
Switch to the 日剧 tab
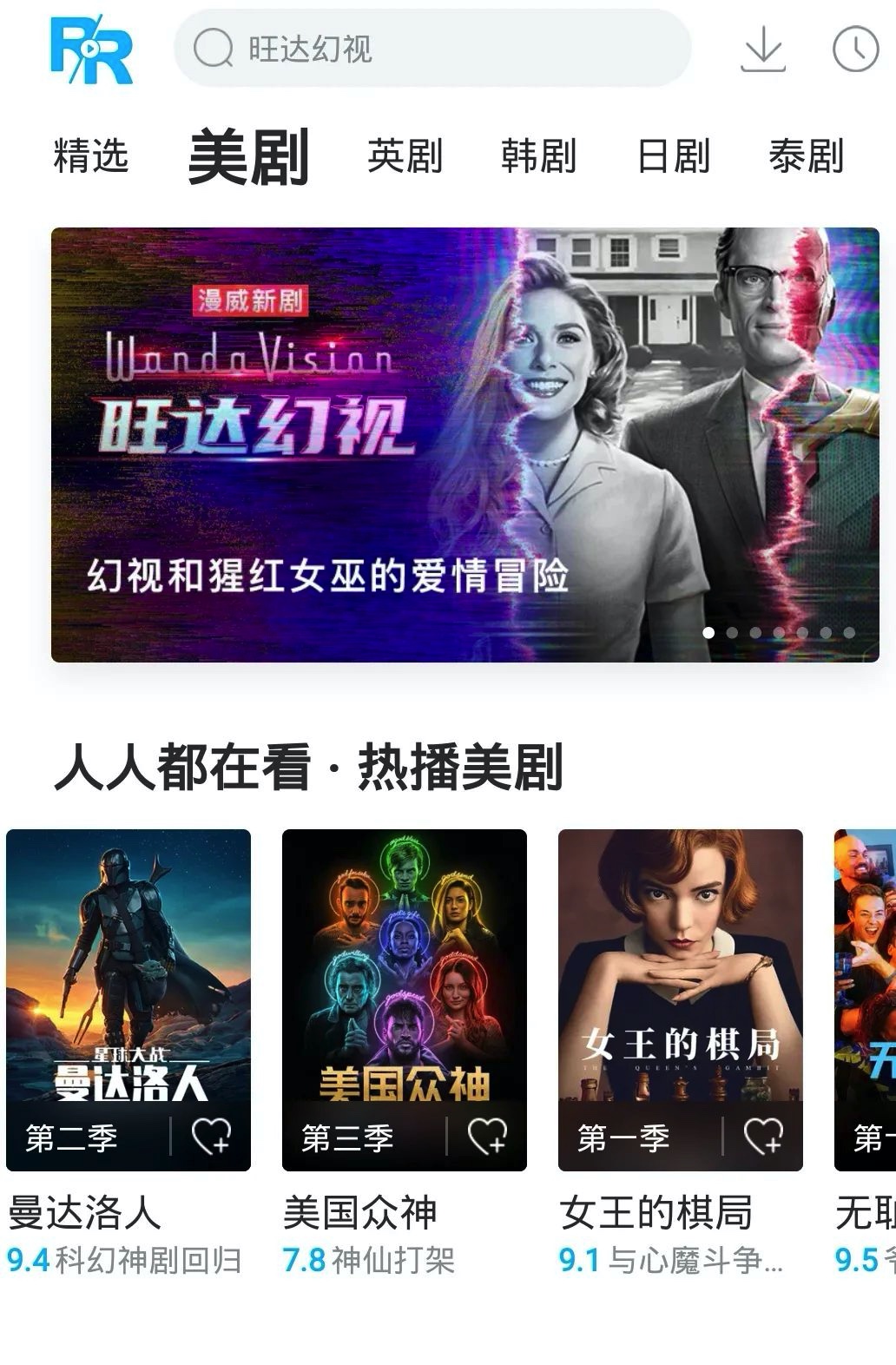pyautogui.click(x=673, y=156)
